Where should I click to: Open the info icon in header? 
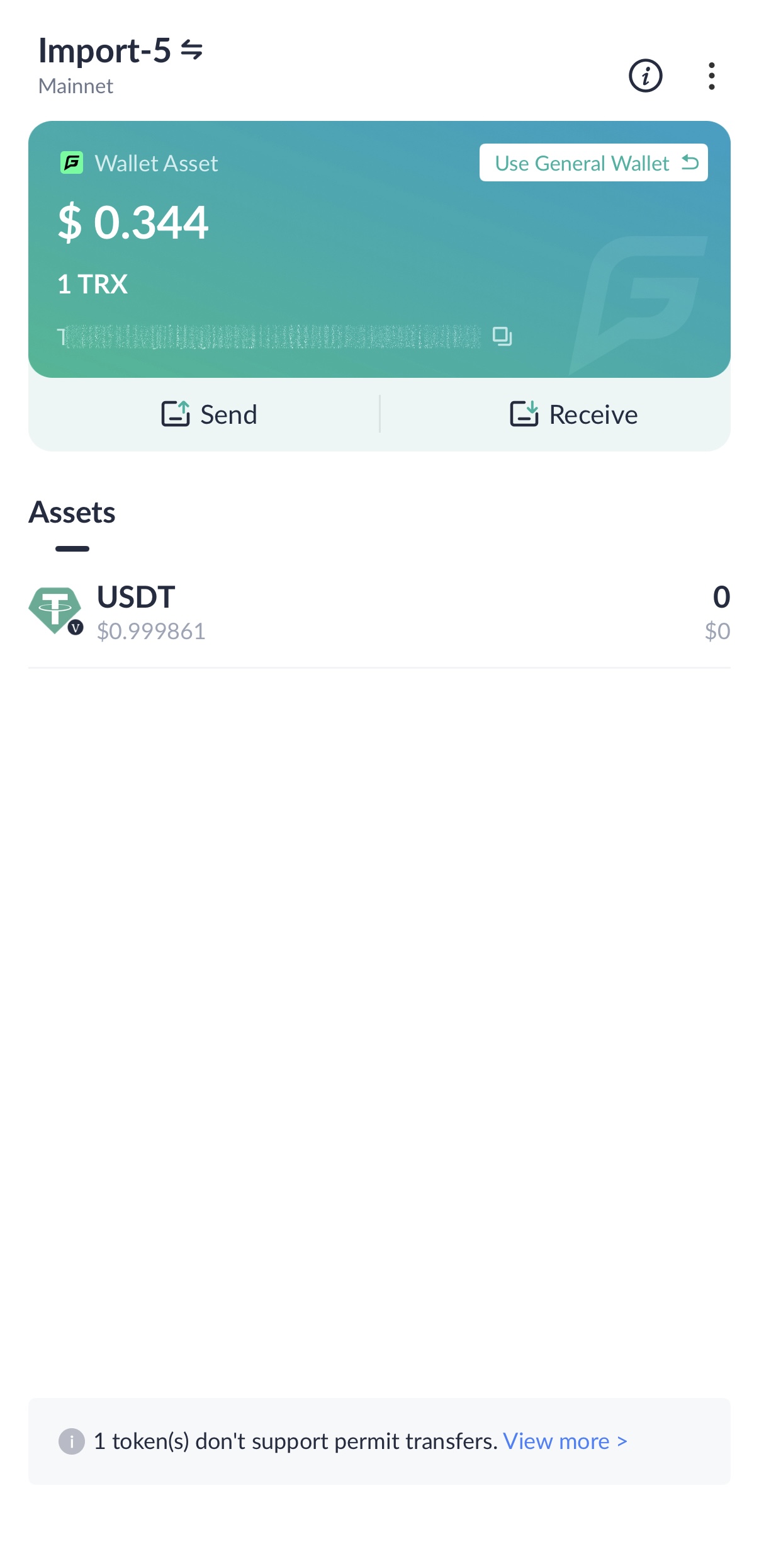pyautogui.click(x=646, y=76)
